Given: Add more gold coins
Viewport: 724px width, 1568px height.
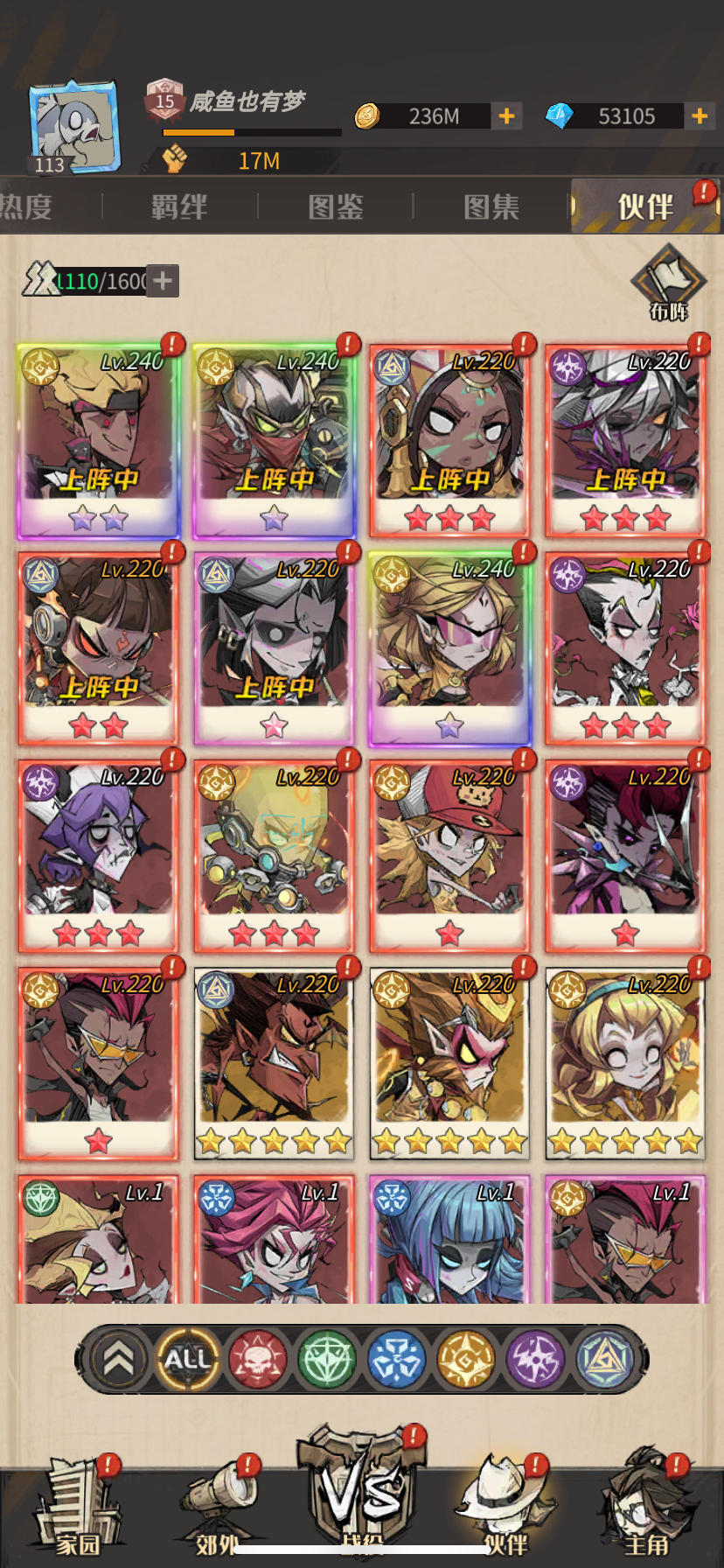Looking at the screenshot, I should 507,116.
